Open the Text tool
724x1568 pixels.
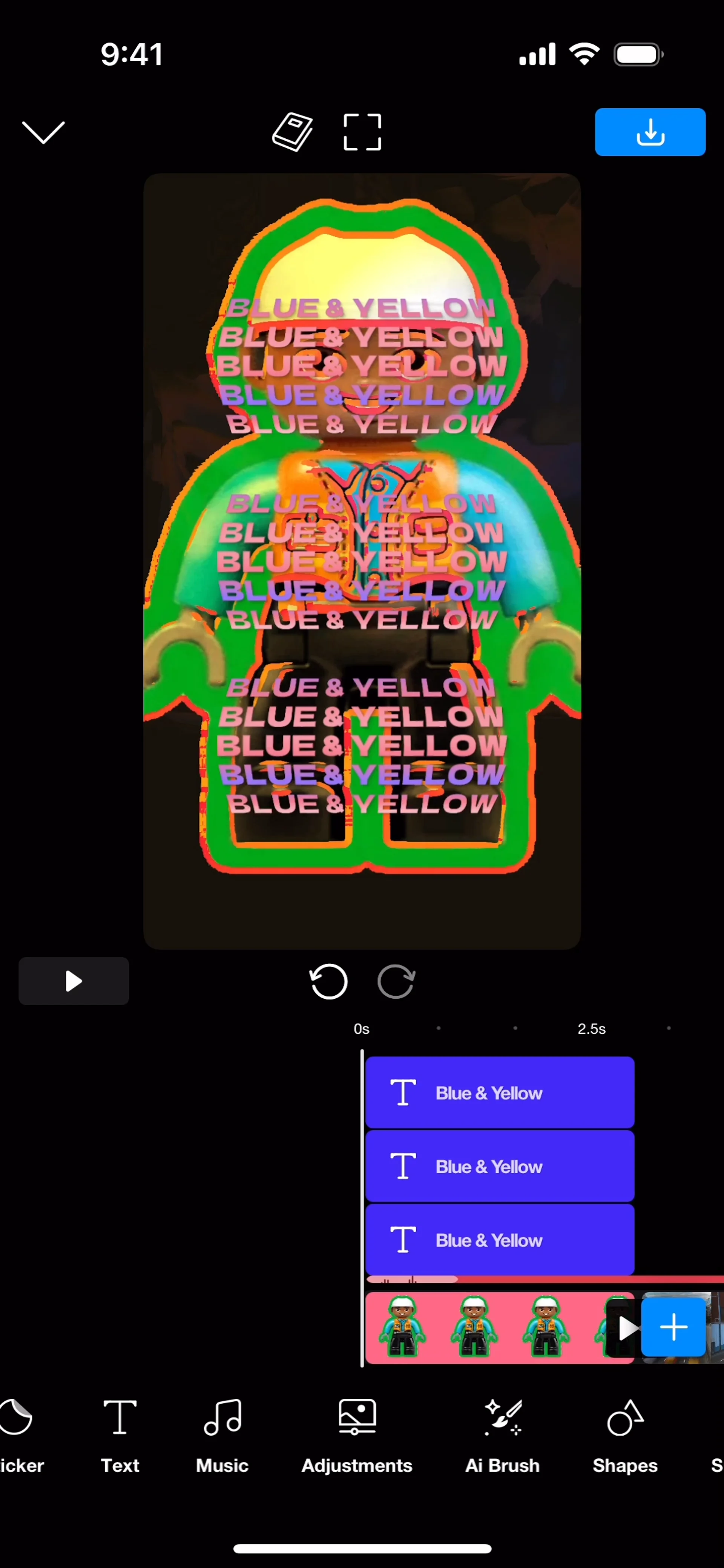click(120, 1435)
